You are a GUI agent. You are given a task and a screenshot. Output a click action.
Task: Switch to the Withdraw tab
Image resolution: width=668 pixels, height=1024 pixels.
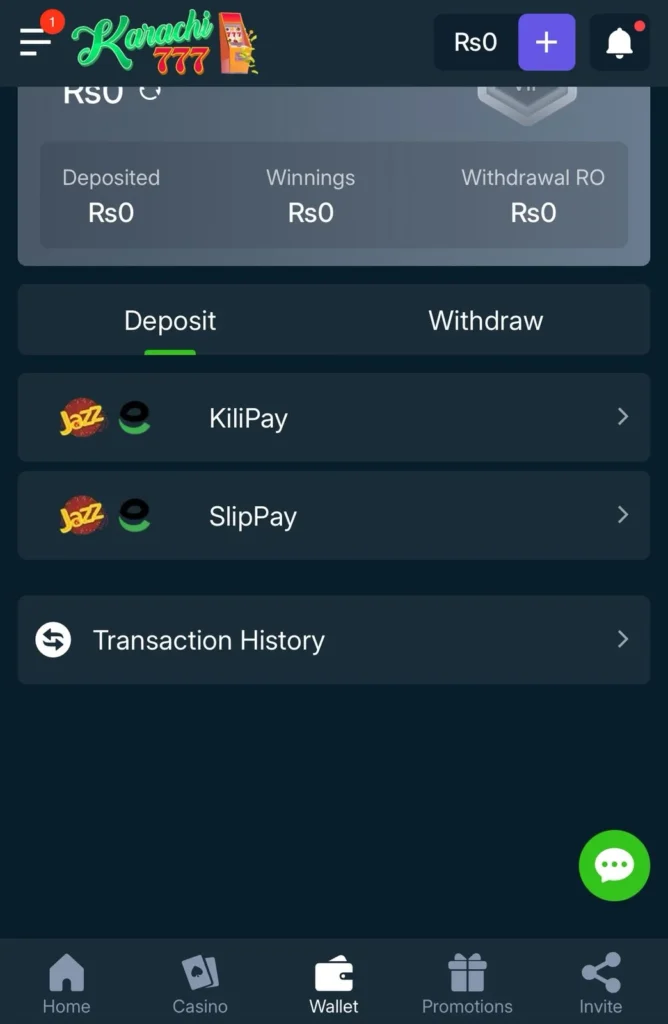click(x=485, y=321)
